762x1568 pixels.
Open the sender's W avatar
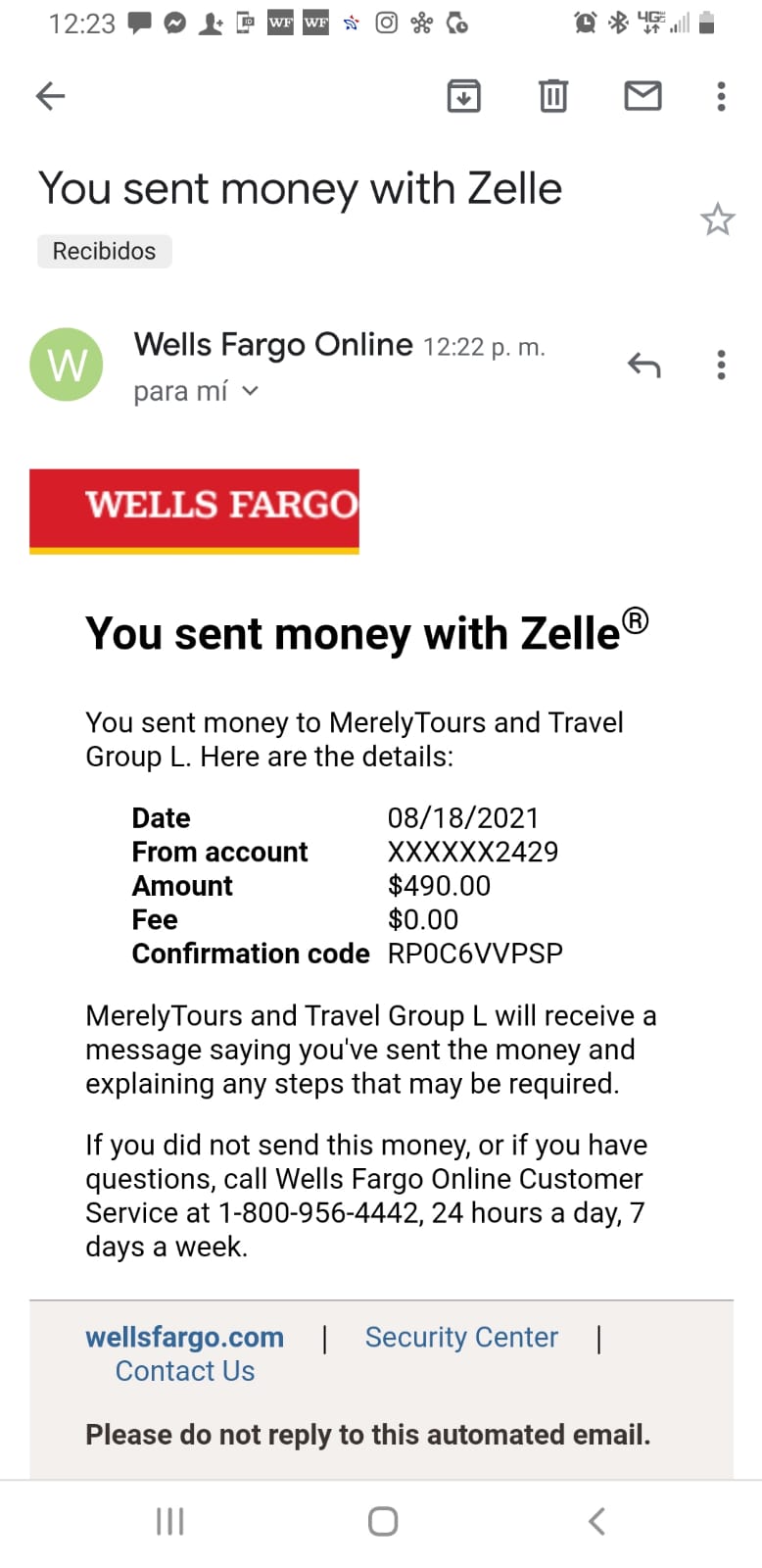tap(67, 365)
